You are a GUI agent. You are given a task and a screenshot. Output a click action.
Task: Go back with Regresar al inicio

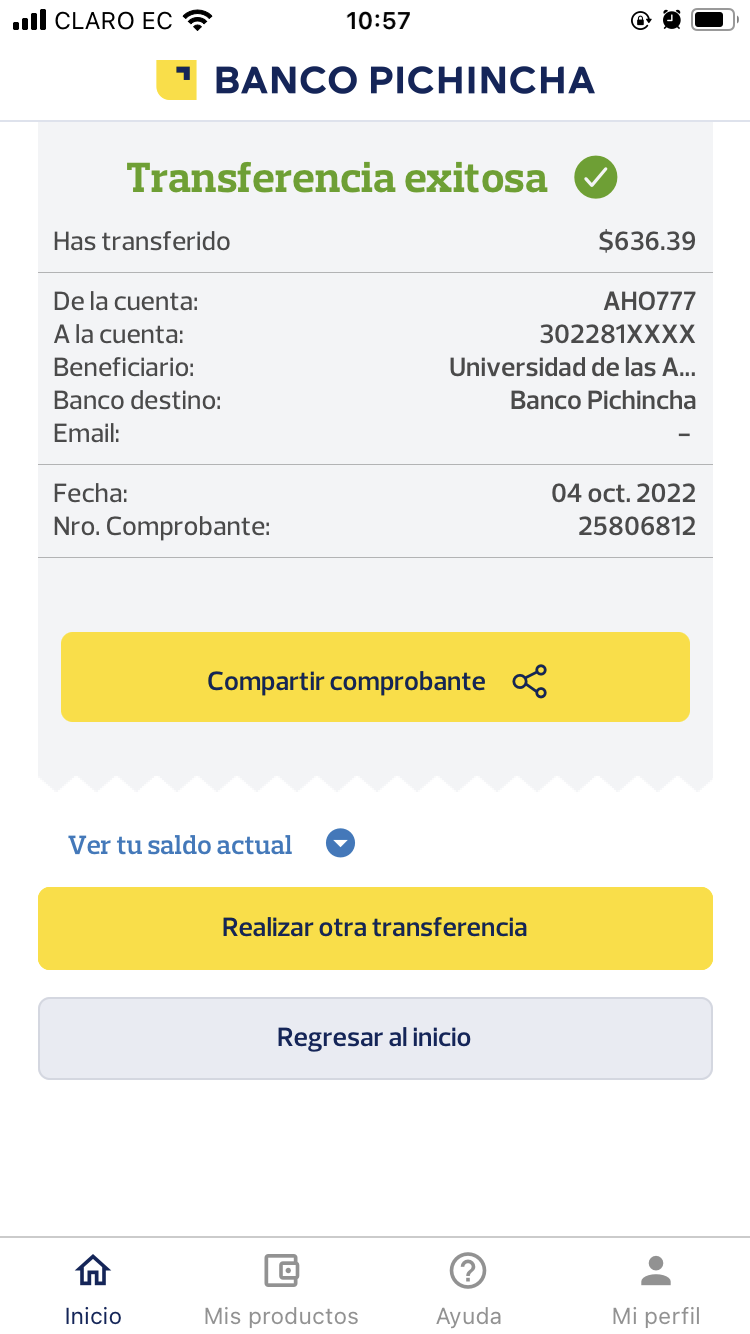pyautogui.click(x=375, y=1038)
